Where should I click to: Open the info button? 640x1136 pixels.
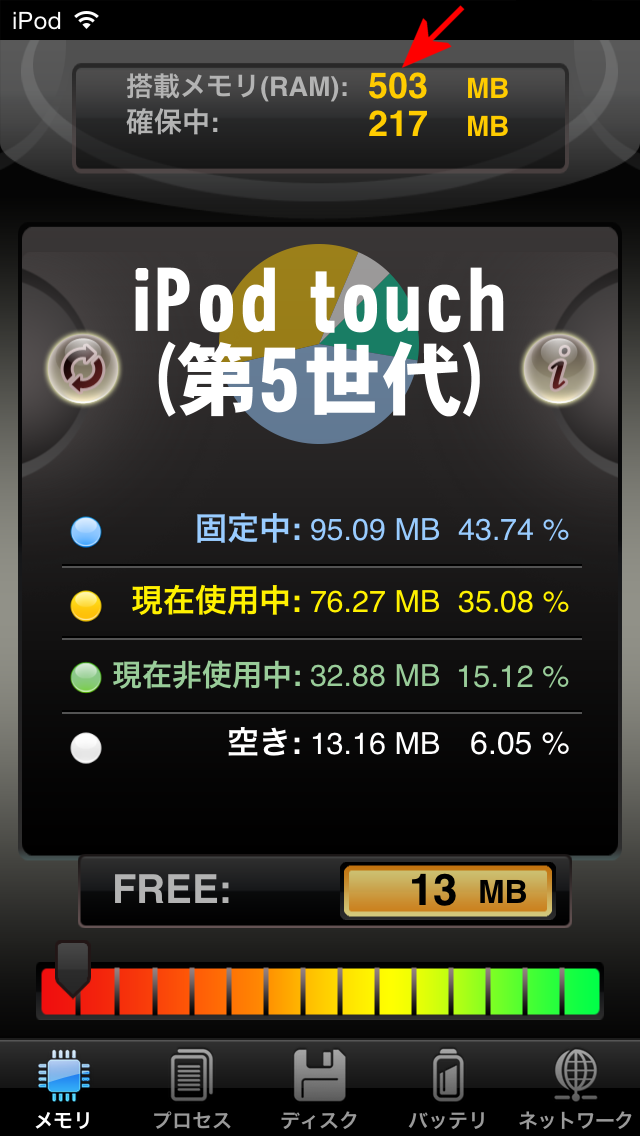[558, 369]
